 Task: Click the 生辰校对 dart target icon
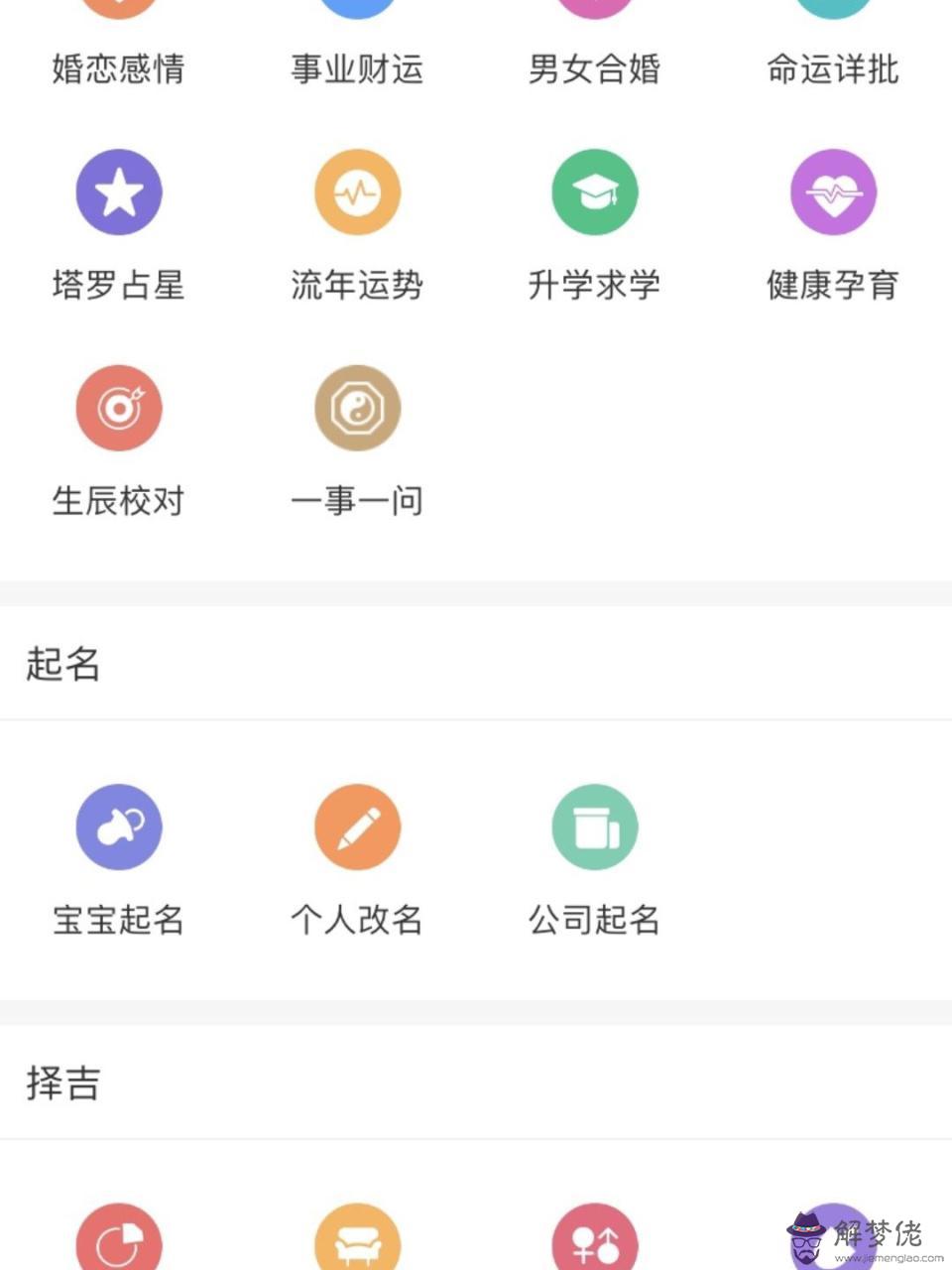click(119, 407)
